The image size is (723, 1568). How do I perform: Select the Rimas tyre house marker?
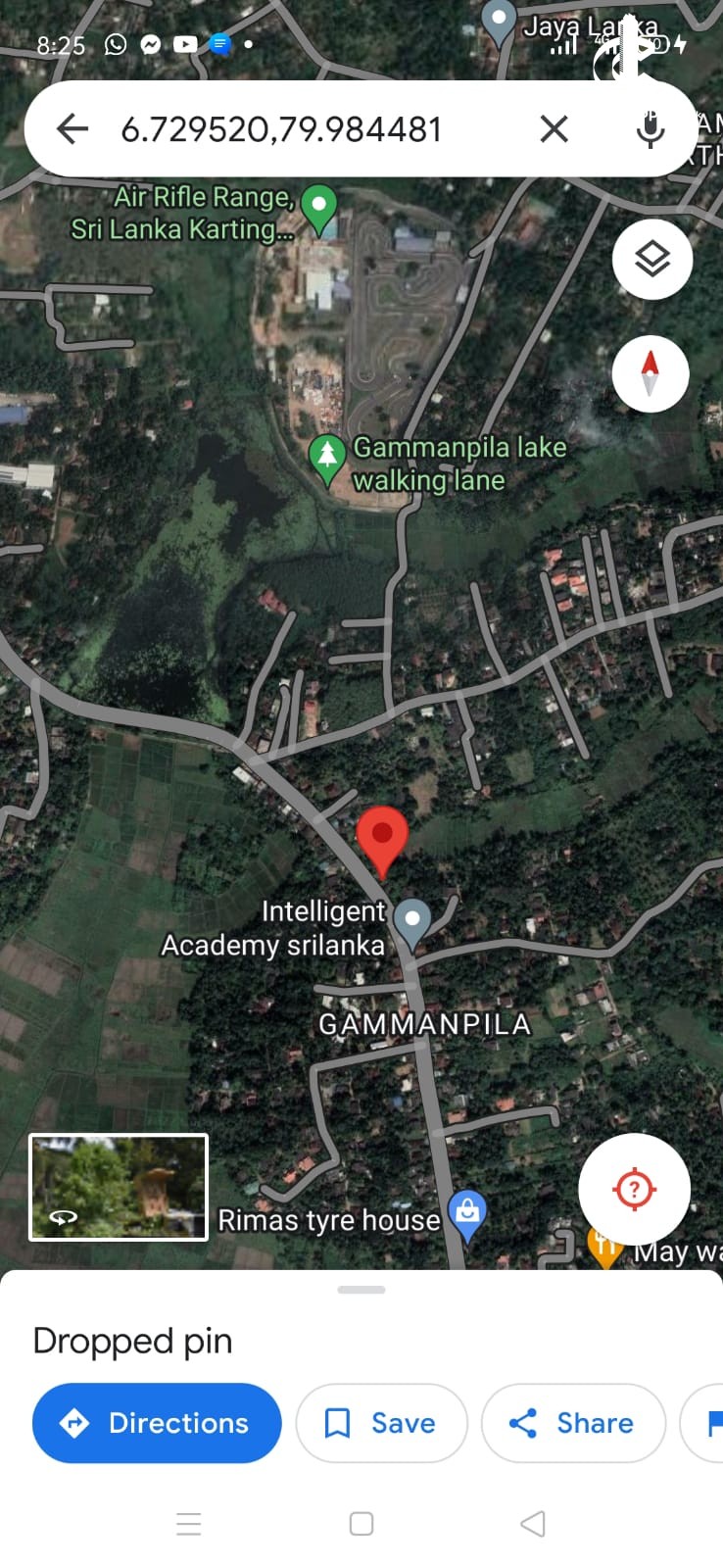[467, 1213]
